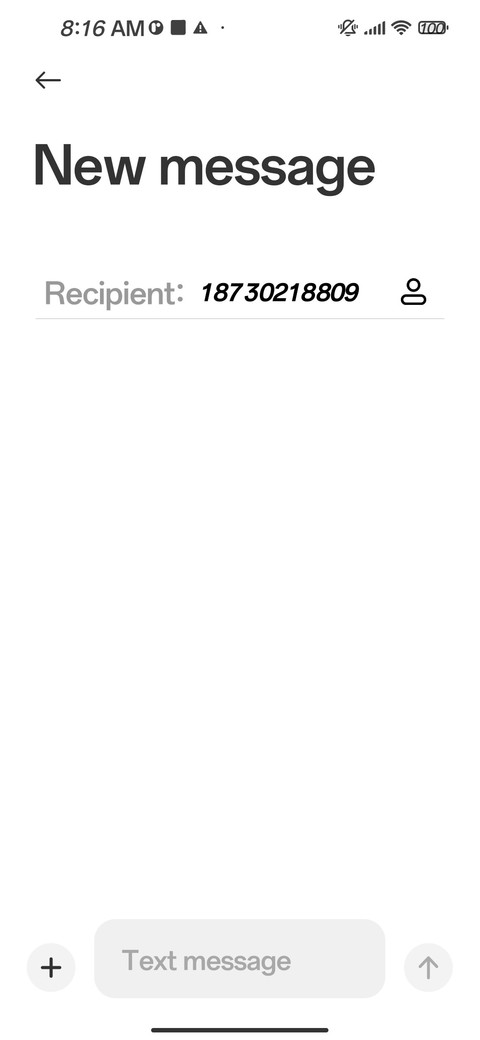Image resolution: width=480 pixels, height=1040 pixels.
Task: Open attachments with the plus button
Action: coord(51,967)
